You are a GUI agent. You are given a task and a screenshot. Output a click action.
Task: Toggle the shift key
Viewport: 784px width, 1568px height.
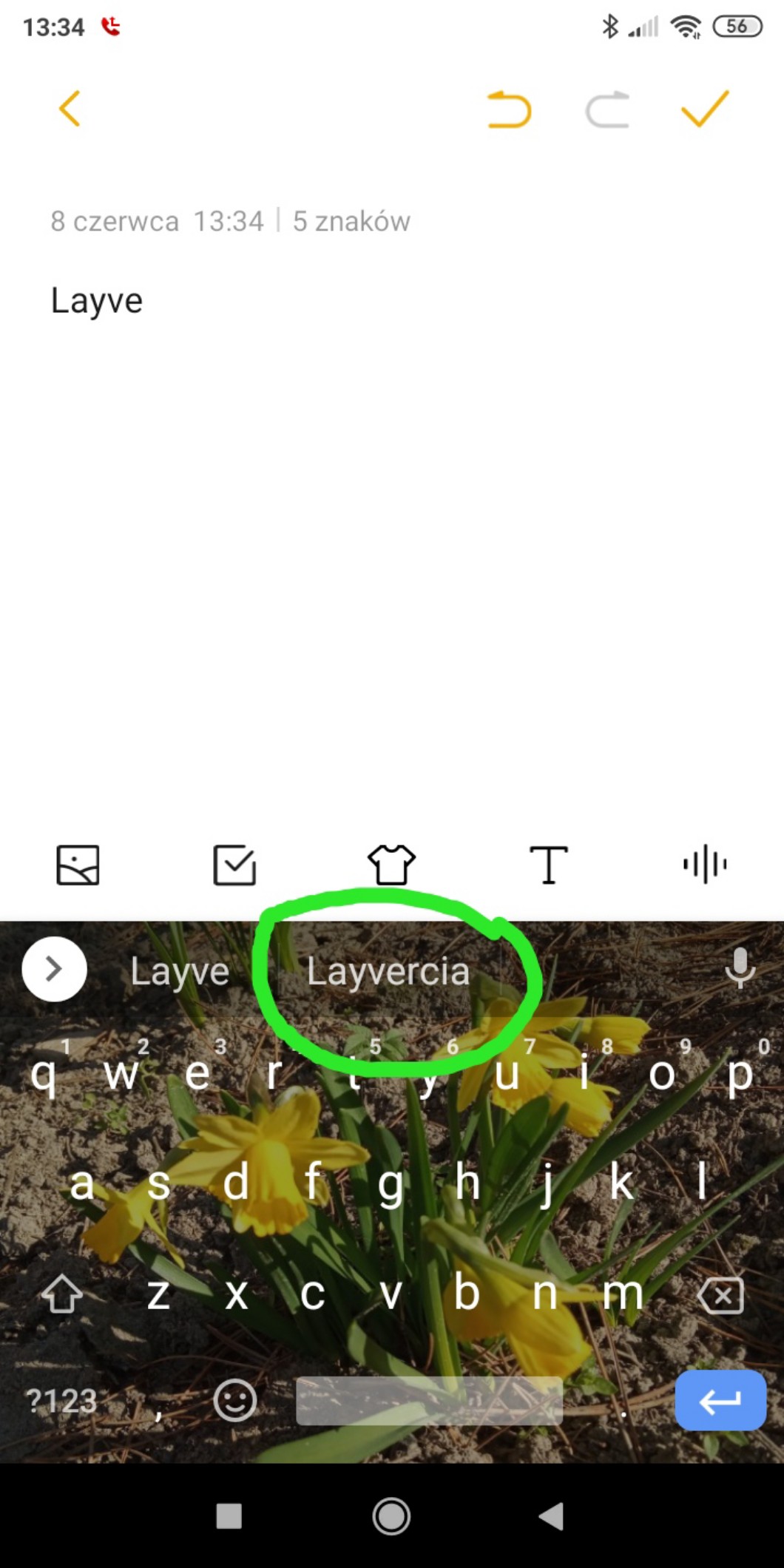pos(62,1294)
